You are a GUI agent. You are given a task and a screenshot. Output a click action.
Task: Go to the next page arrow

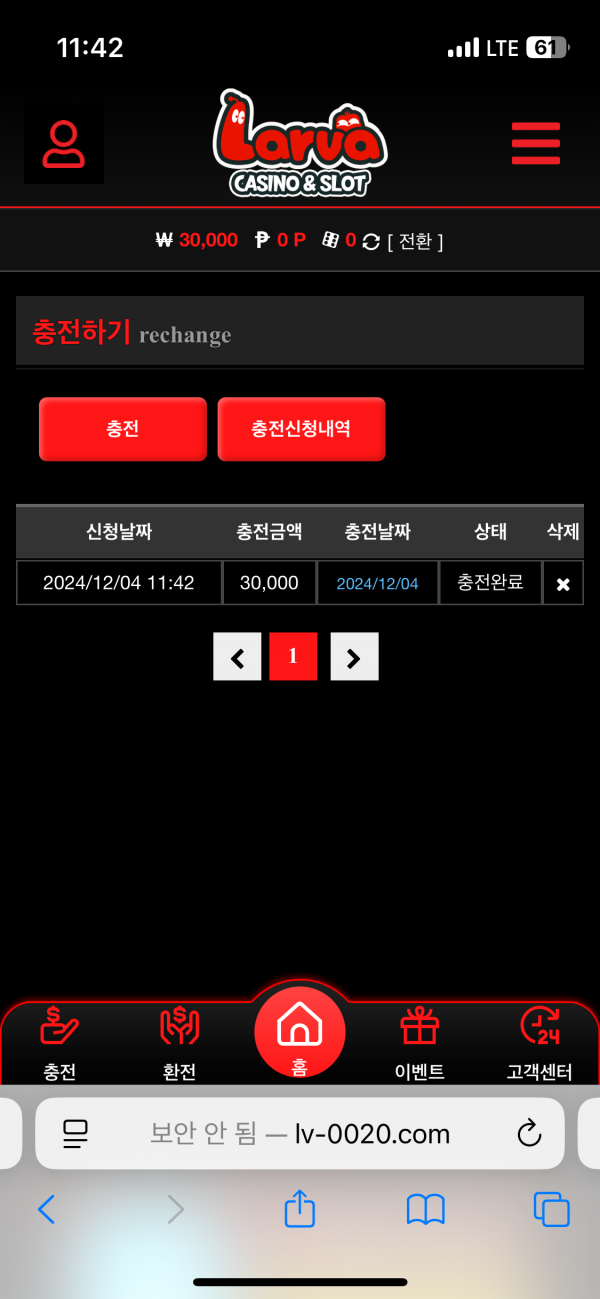pos(354,657)
